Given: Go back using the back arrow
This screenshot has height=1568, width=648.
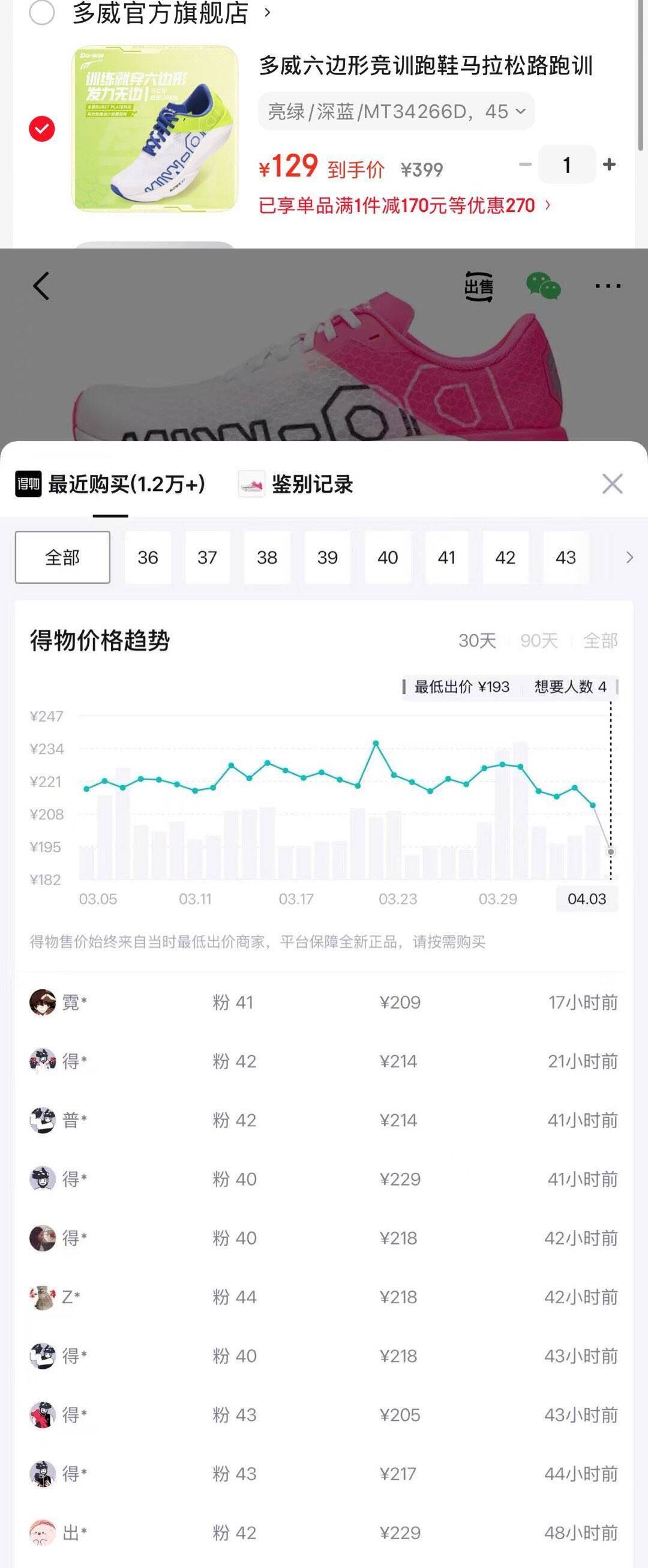Looking at the screenshot, I should tap(41, 286).
